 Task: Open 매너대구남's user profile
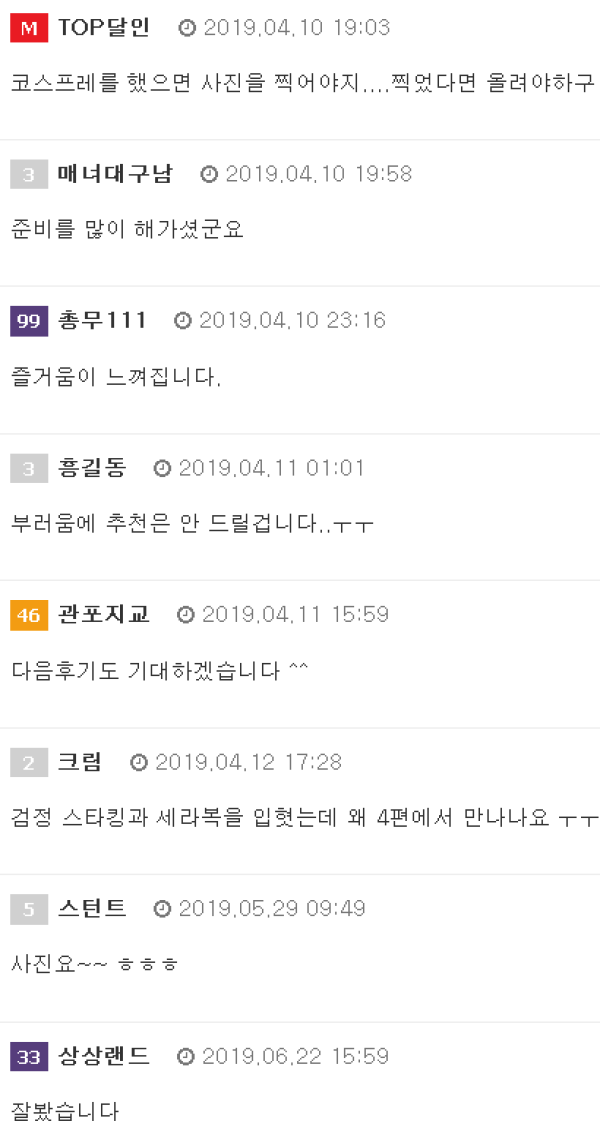(115, 174)
